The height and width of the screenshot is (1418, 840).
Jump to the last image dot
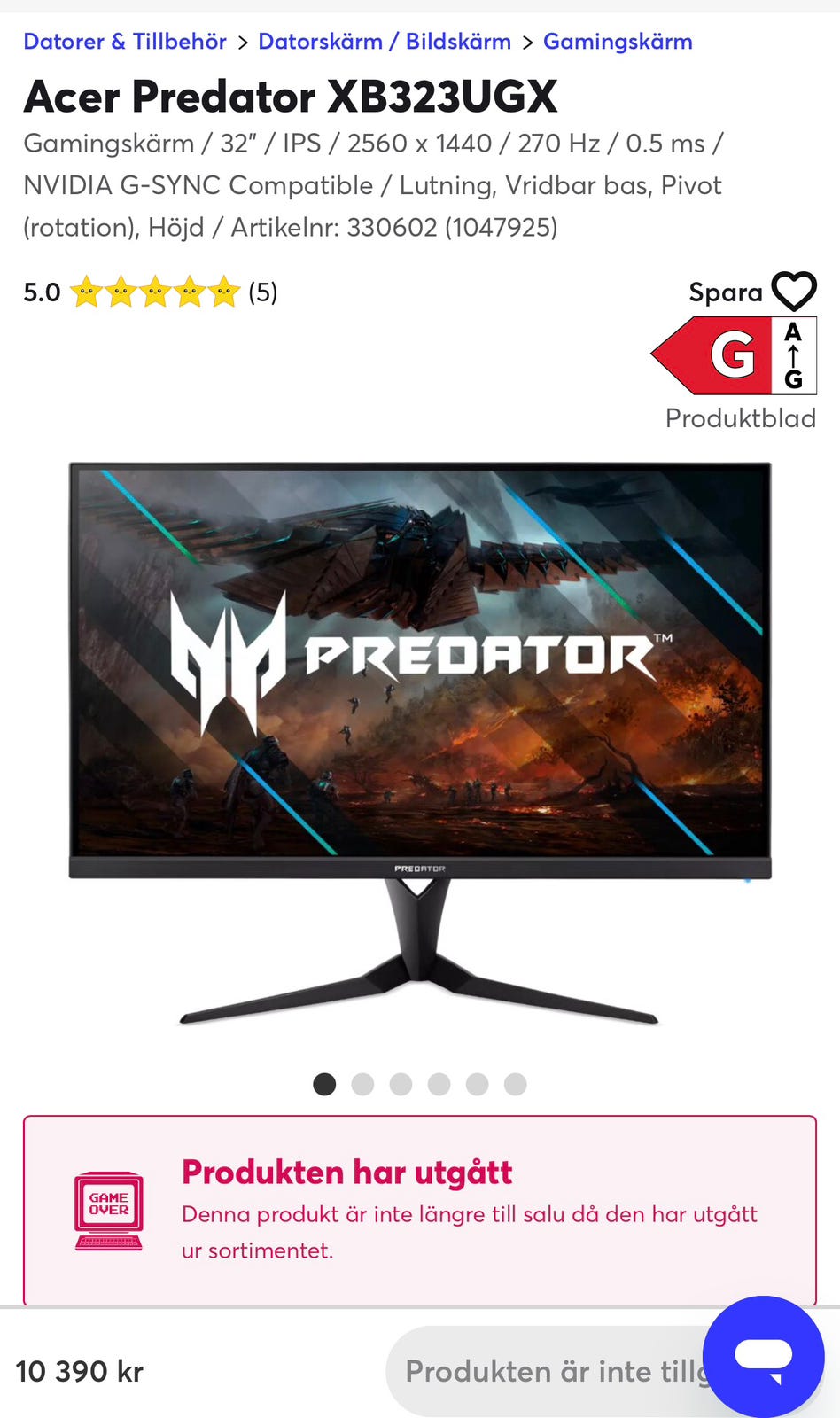coord(515,1084)
